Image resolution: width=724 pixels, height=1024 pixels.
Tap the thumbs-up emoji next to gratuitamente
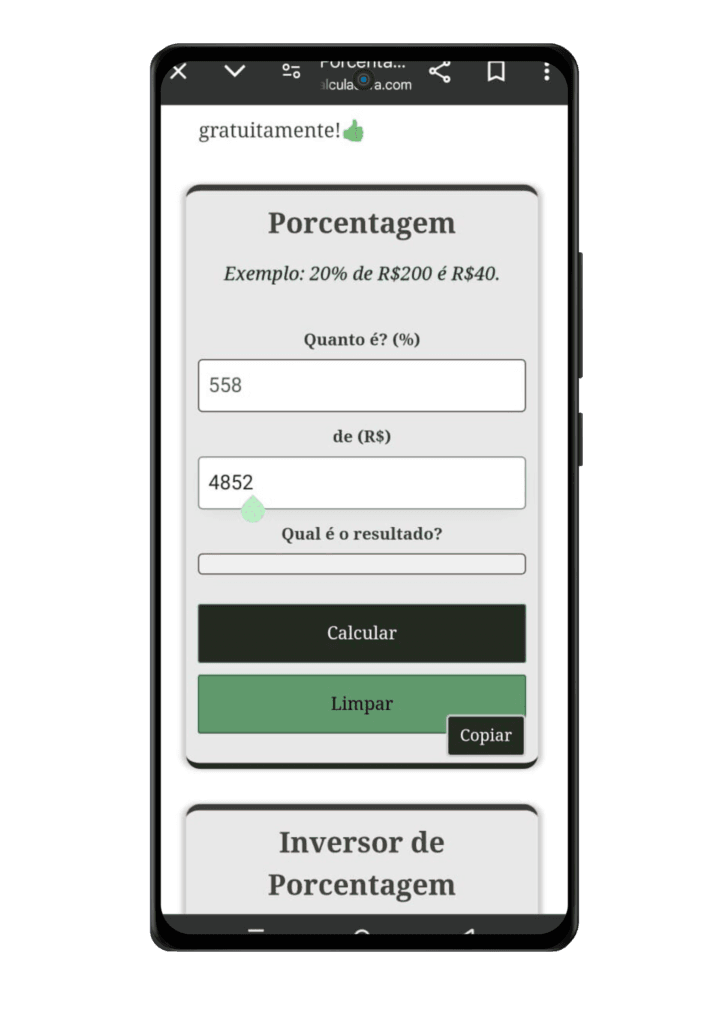click(354, 128)
